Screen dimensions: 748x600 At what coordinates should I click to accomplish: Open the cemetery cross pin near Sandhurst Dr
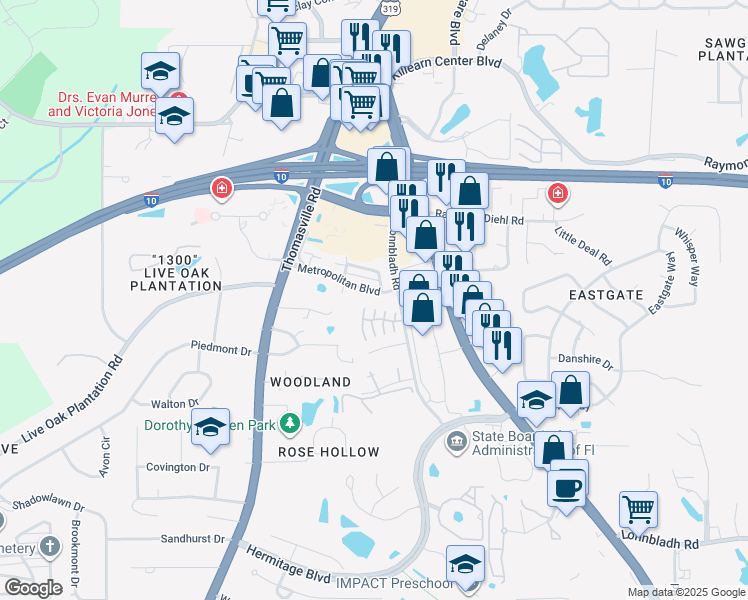[x=50, y=546]
